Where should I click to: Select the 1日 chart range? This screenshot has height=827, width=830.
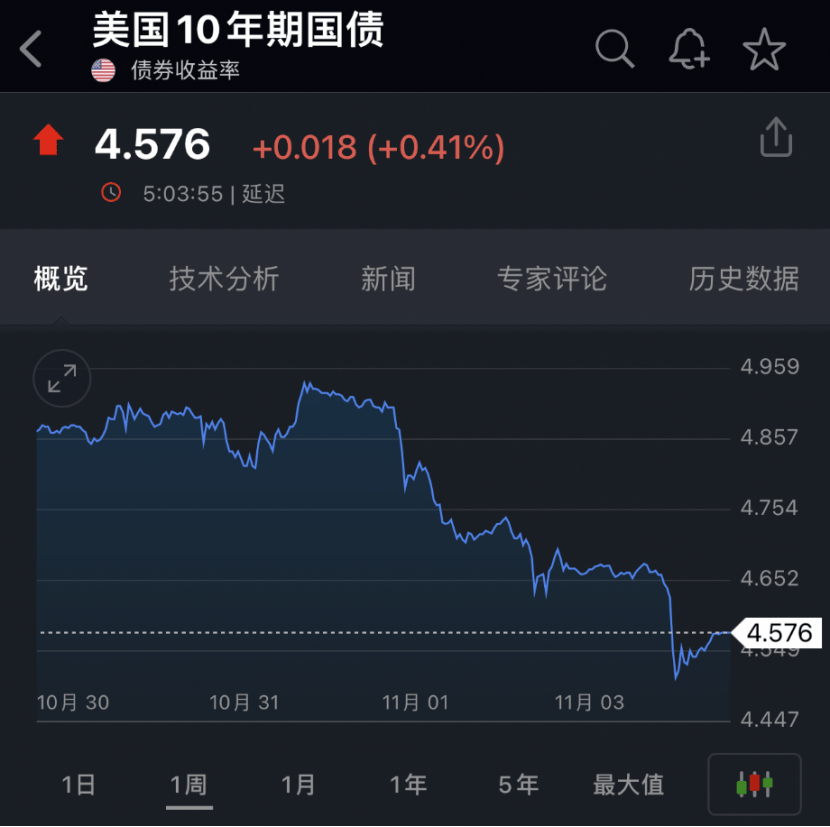(x=78, y=785)
